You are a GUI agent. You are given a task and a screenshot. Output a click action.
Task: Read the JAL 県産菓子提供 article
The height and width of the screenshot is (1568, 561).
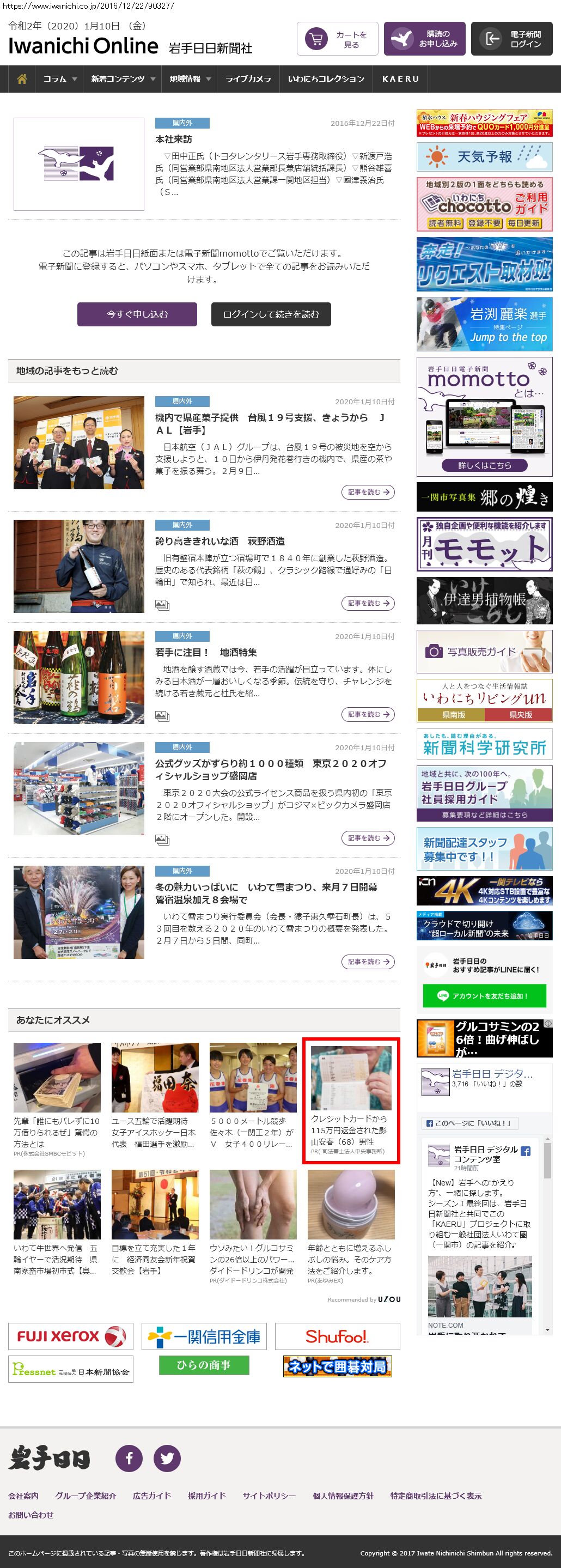tap(270, 424)
